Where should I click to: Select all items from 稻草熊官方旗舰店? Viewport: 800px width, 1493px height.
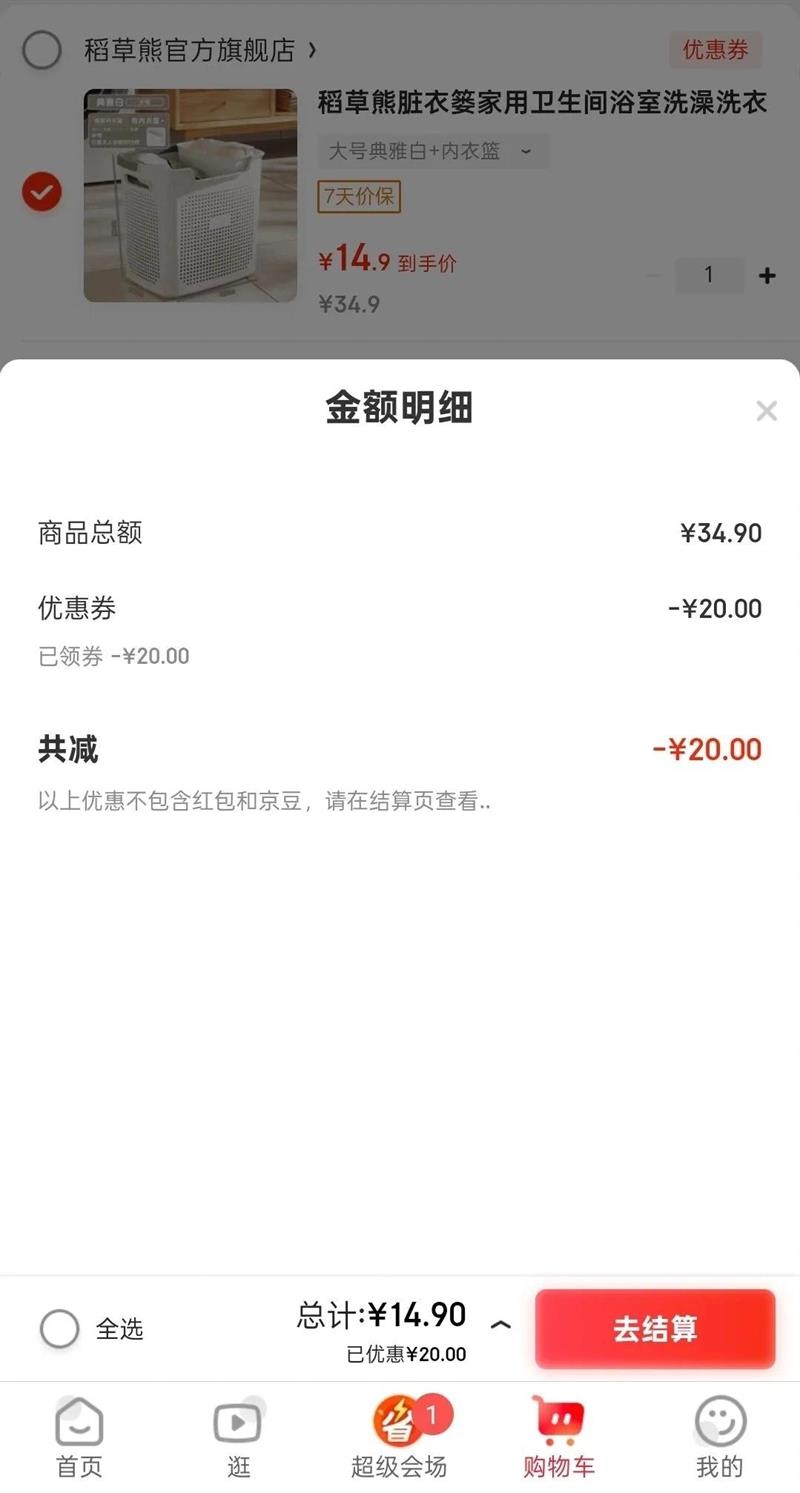click(x=42, y=49)
